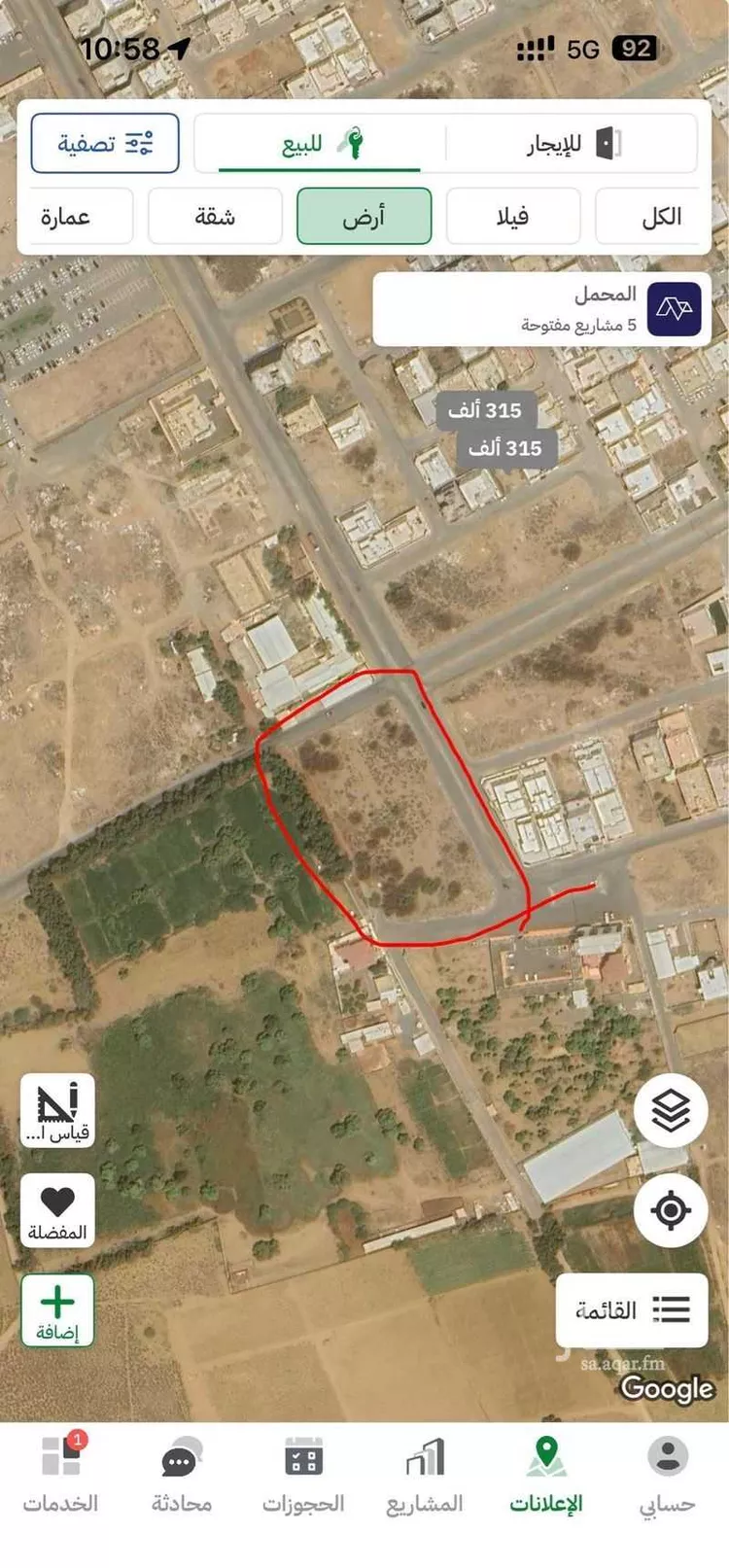Open the محادثة chat tab
729x1568 pixels.
(181, 1476)
